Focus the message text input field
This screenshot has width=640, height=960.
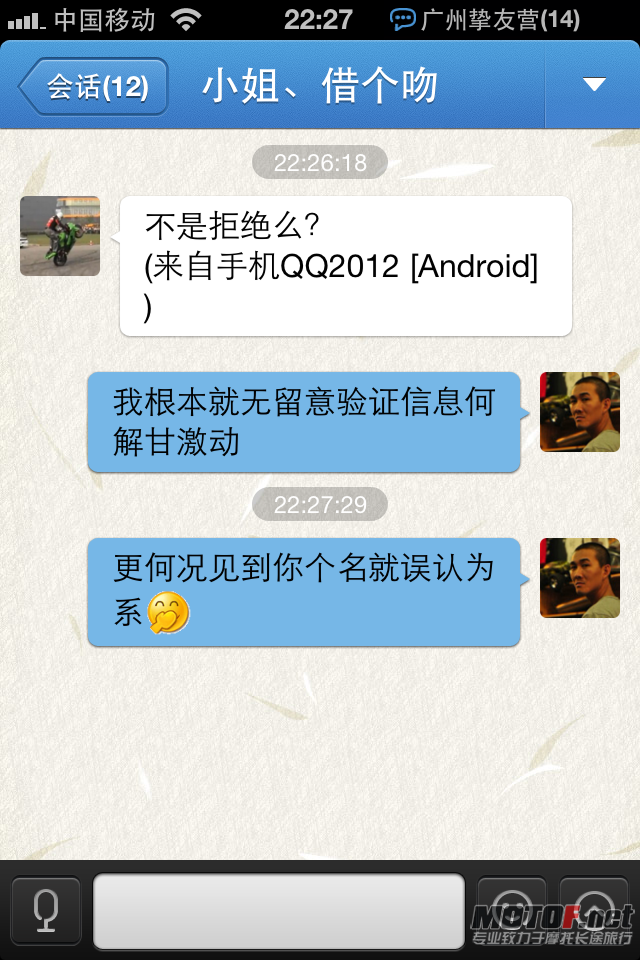(x=279, y=911)
